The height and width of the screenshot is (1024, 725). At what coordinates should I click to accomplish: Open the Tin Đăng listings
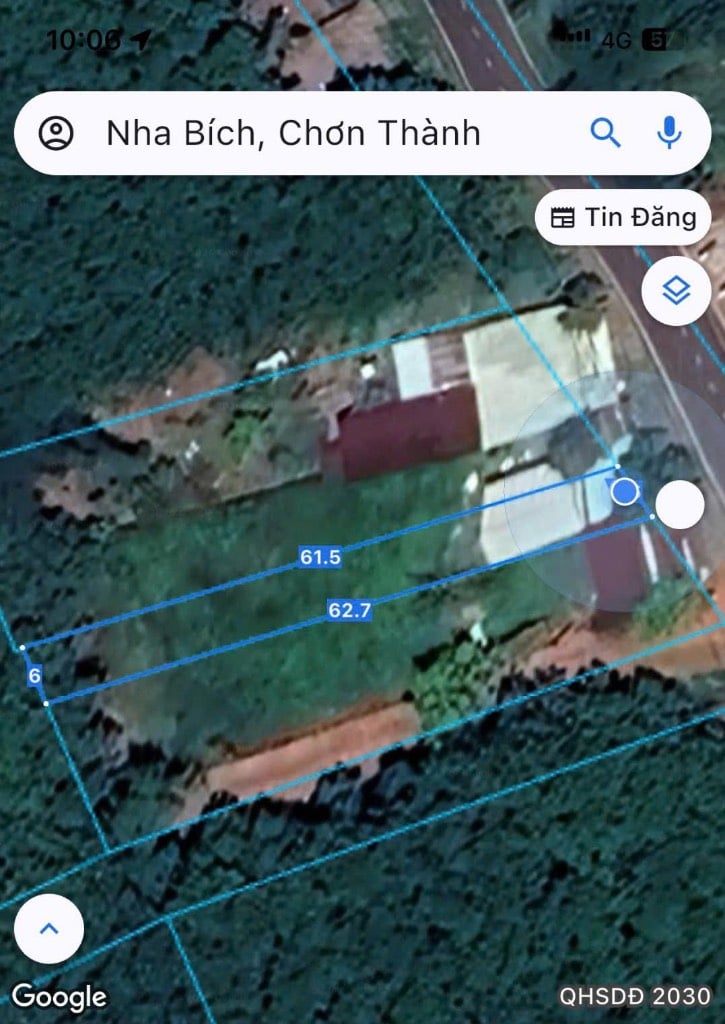[623, 217]
